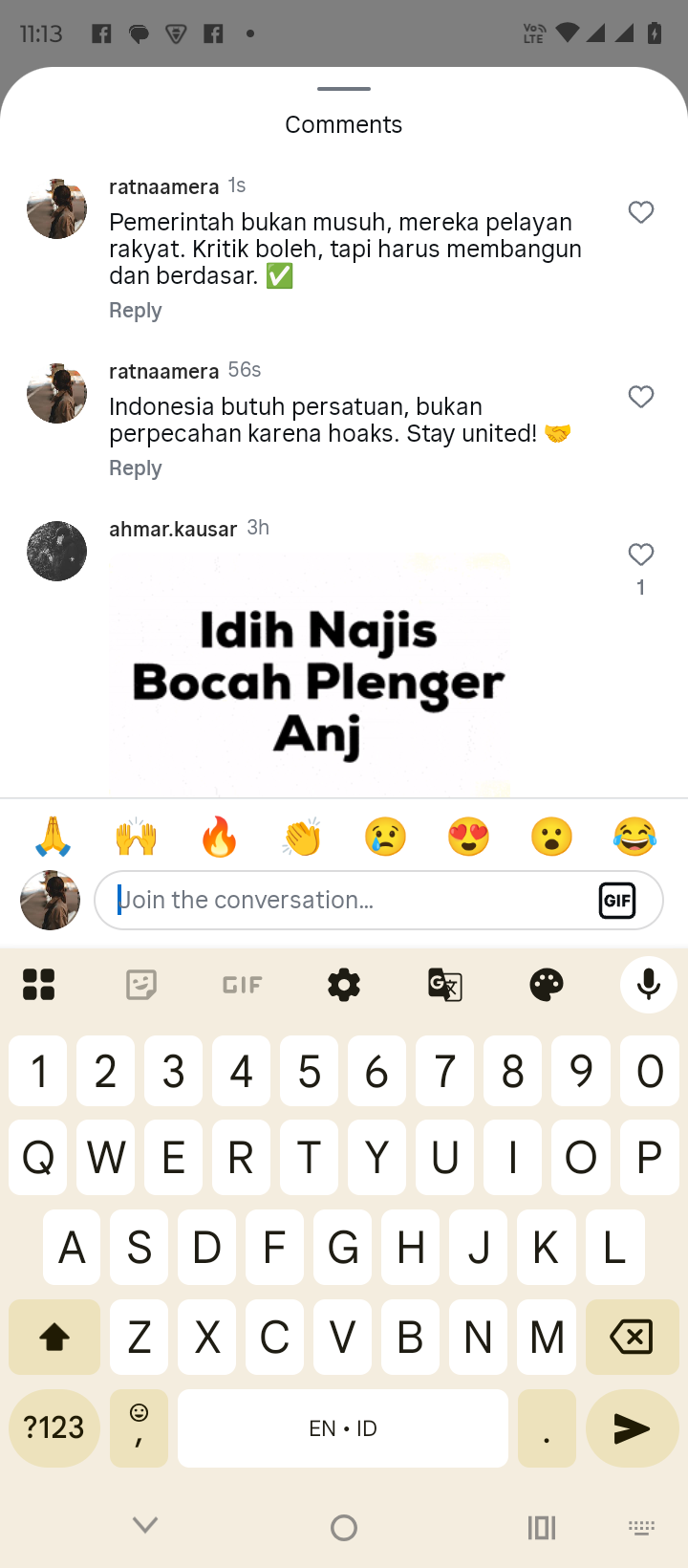Image resolution: width=688 pixels, height=1568 pixels.
Task: Reply to the Pemerintah bukan musuh comment
Action: (x=136, y=311)
